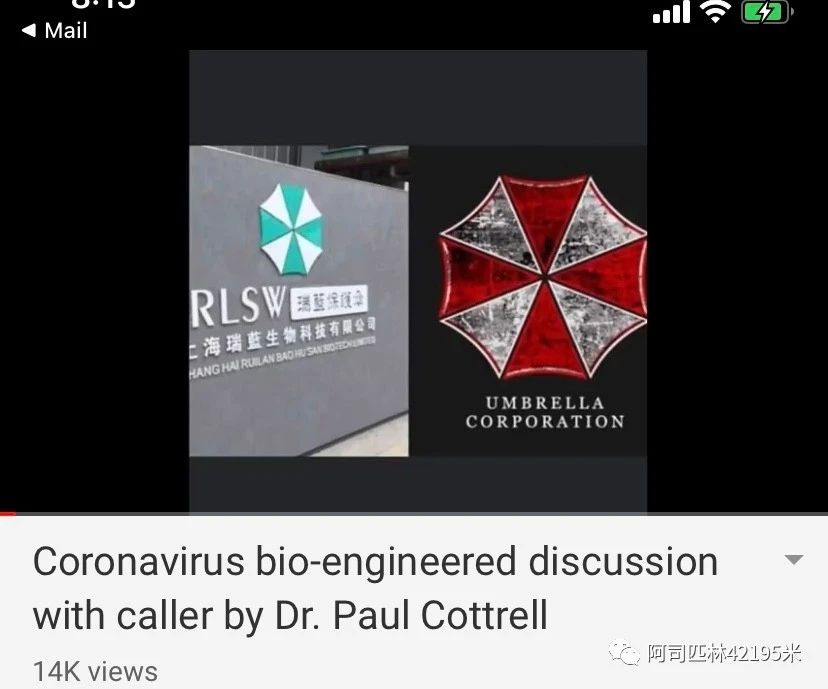Screen dimensions: 828x689
Task: Expand the video description arrow
Action: click(793, 560)
